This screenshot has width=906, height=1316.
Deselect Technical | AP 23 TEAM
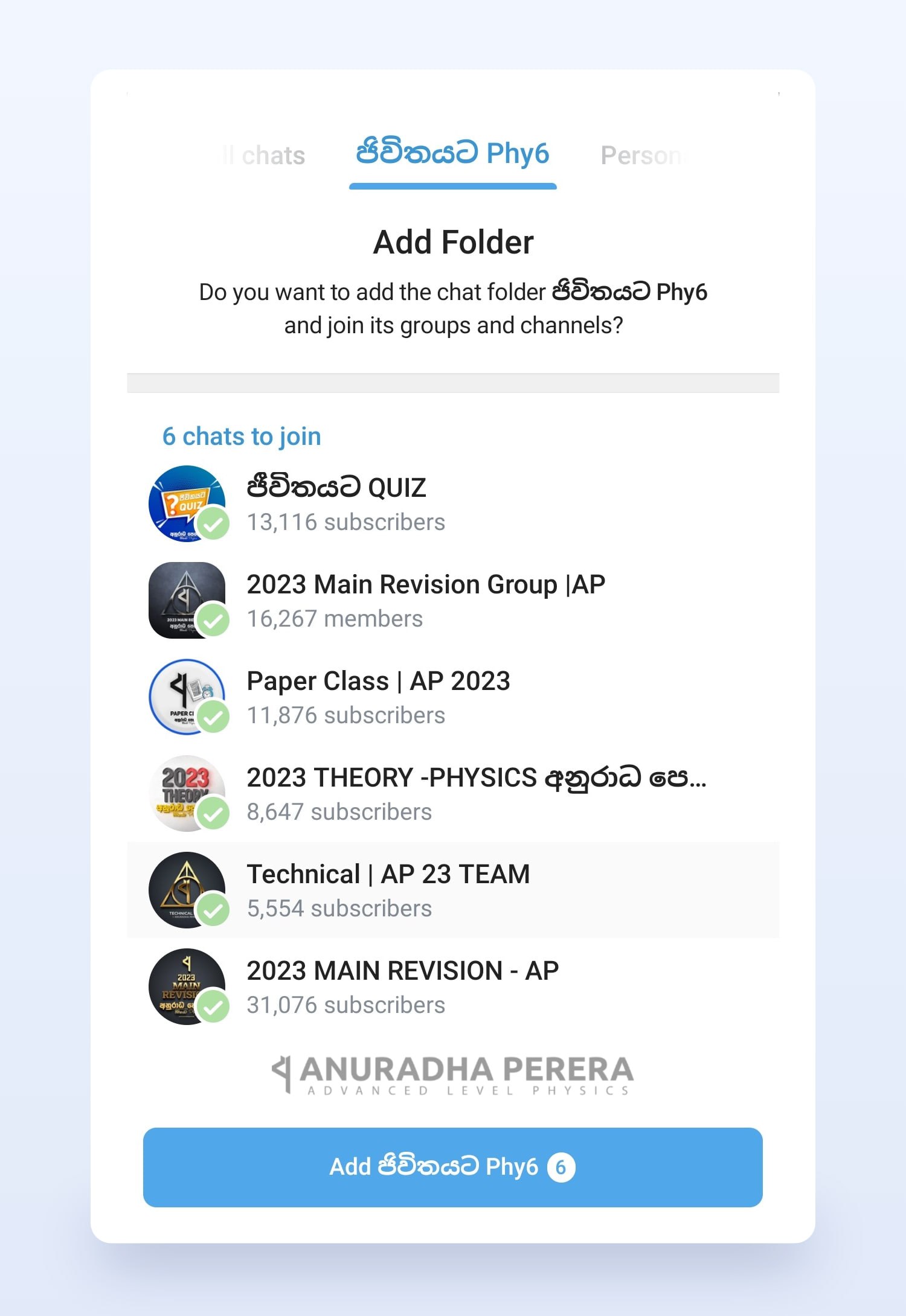[x=453, y=890]
